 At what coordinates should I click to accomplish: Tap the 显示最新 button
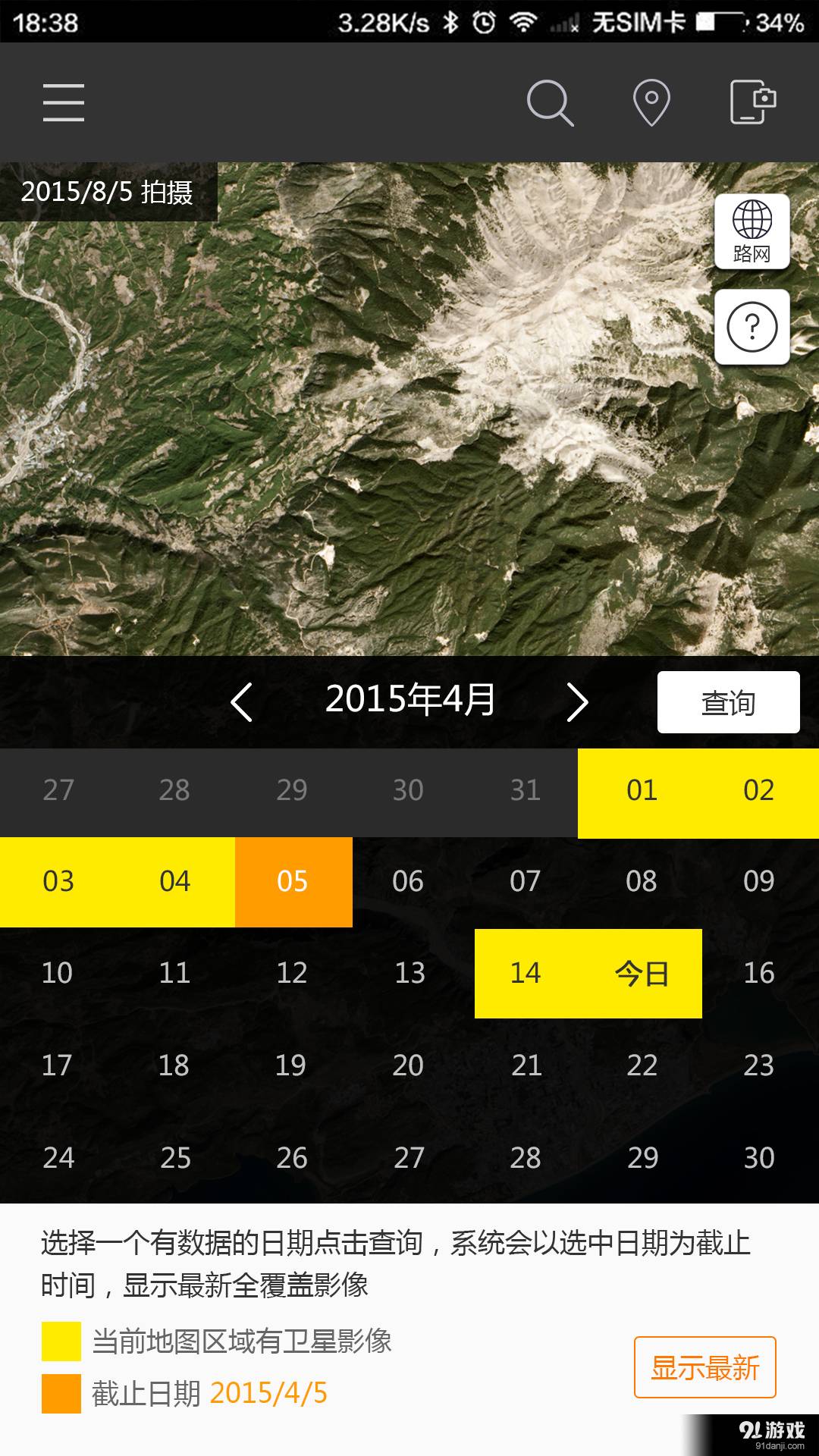704,1367
